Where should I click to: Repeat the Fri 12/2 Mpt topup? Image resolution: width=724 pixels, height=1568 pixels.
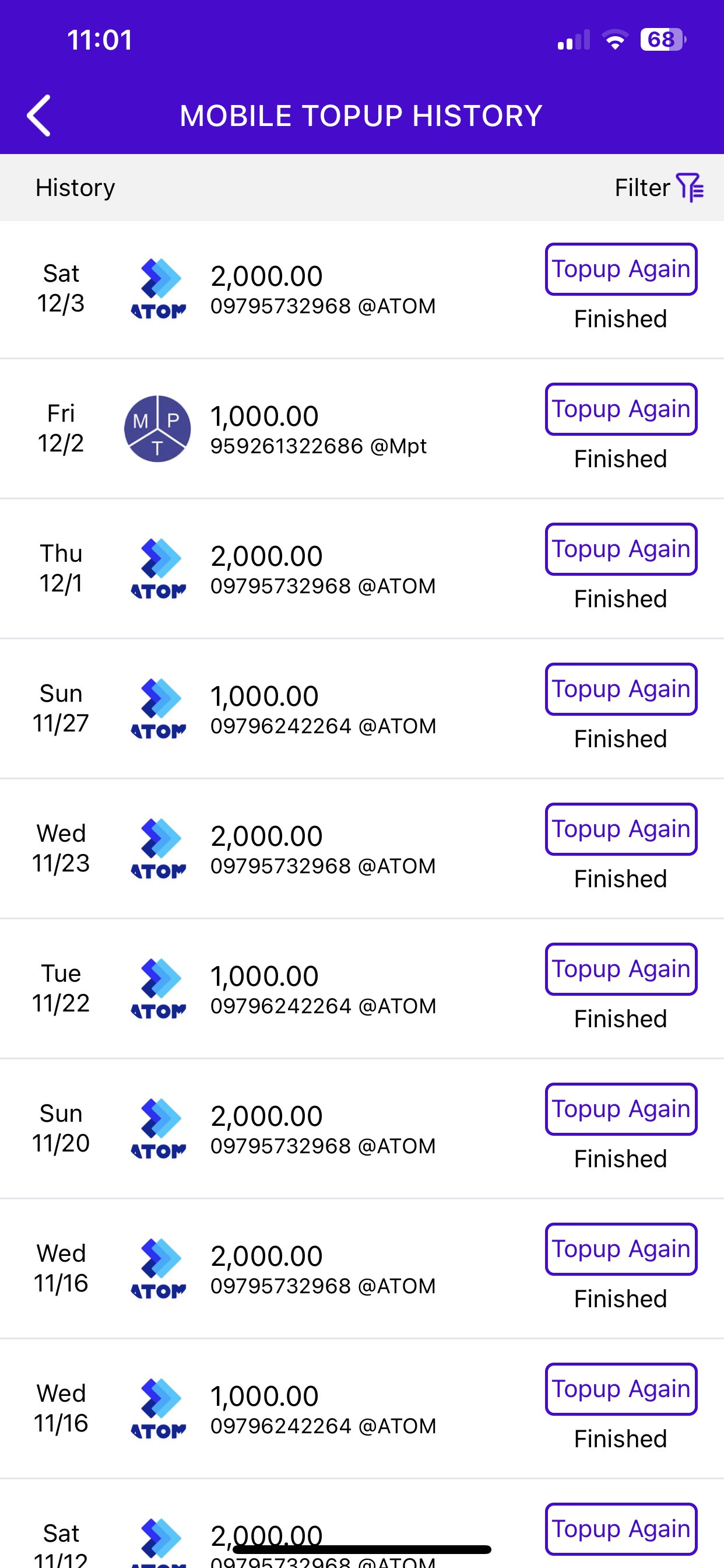point(621,409)
